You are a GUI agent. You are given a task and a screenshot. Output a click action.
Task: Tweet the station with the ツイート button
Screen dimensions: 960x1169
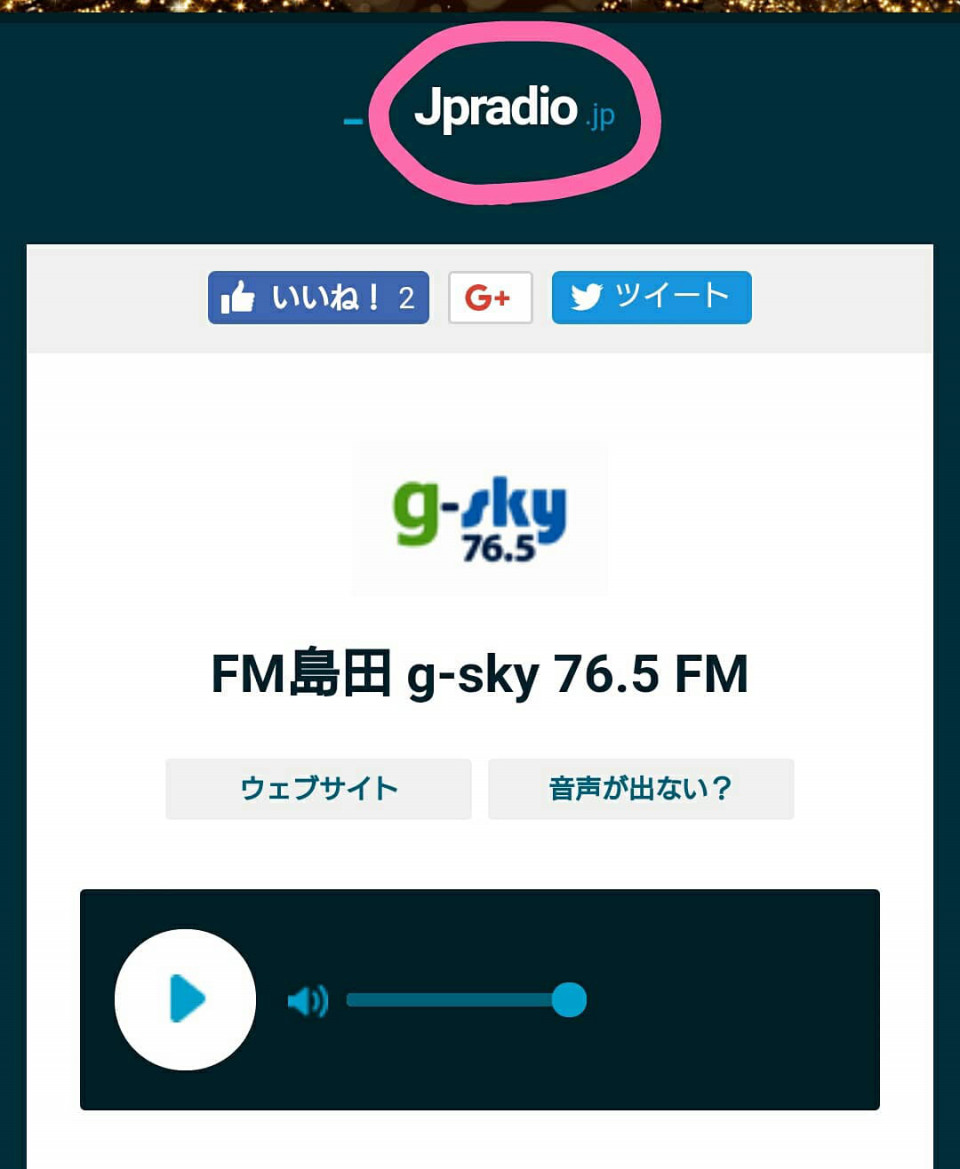(x=651, y=298)
